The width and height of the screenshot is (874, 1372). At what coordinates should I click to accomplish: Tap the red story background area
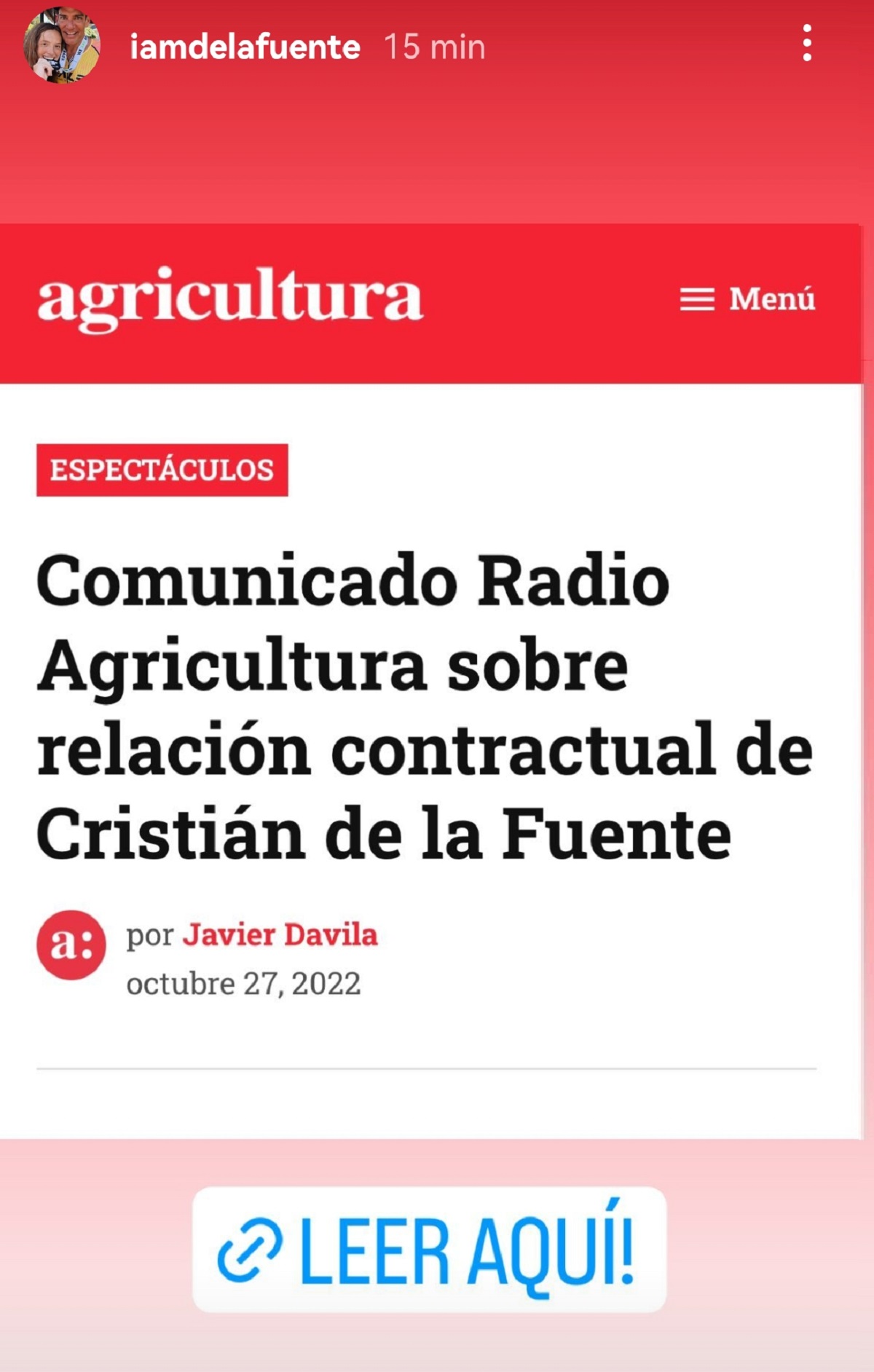pyautogui.click(x=437, y=146)
